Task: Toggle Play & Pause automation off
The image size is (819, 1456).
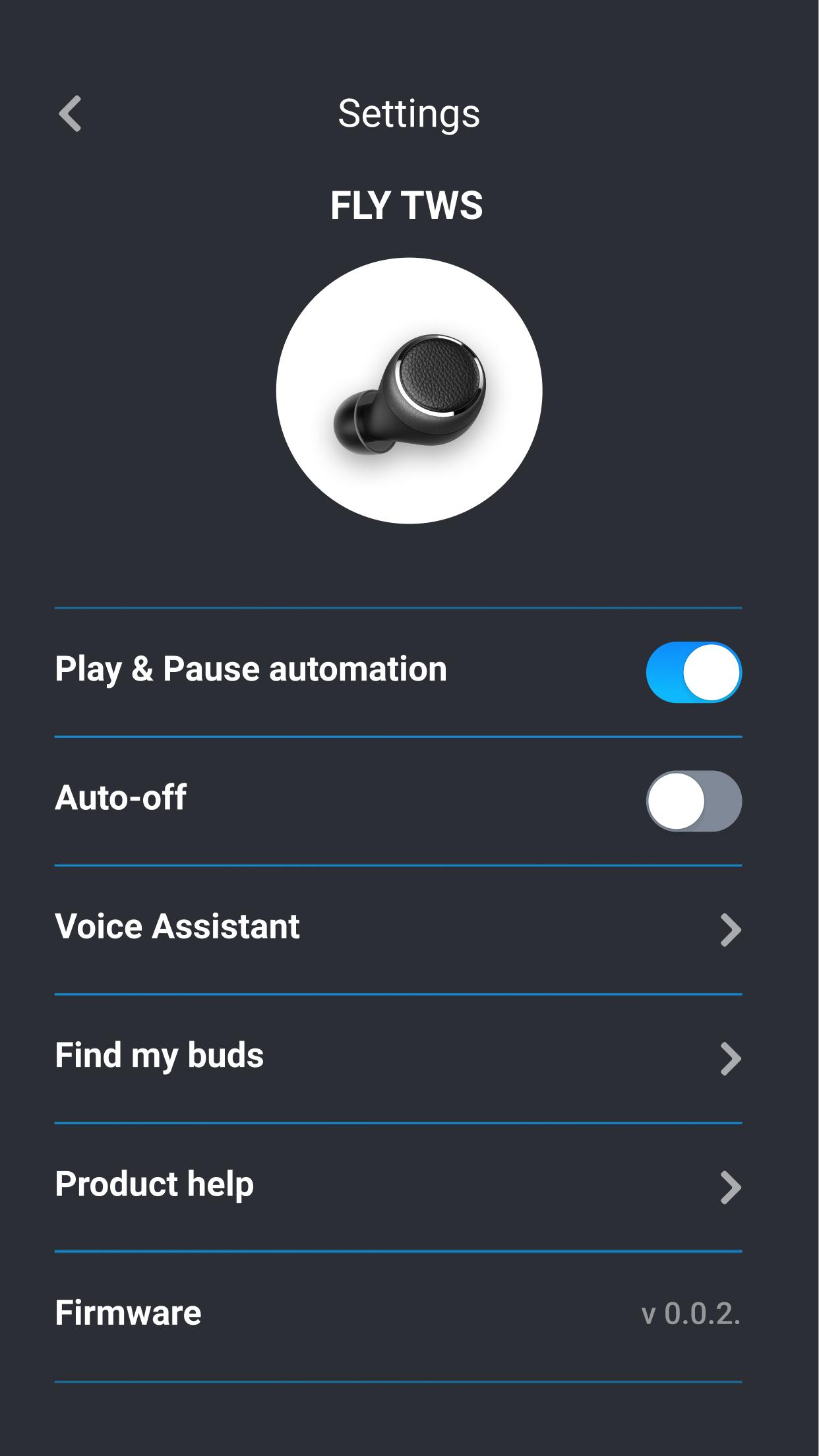Action: click(x=694, y=673)
